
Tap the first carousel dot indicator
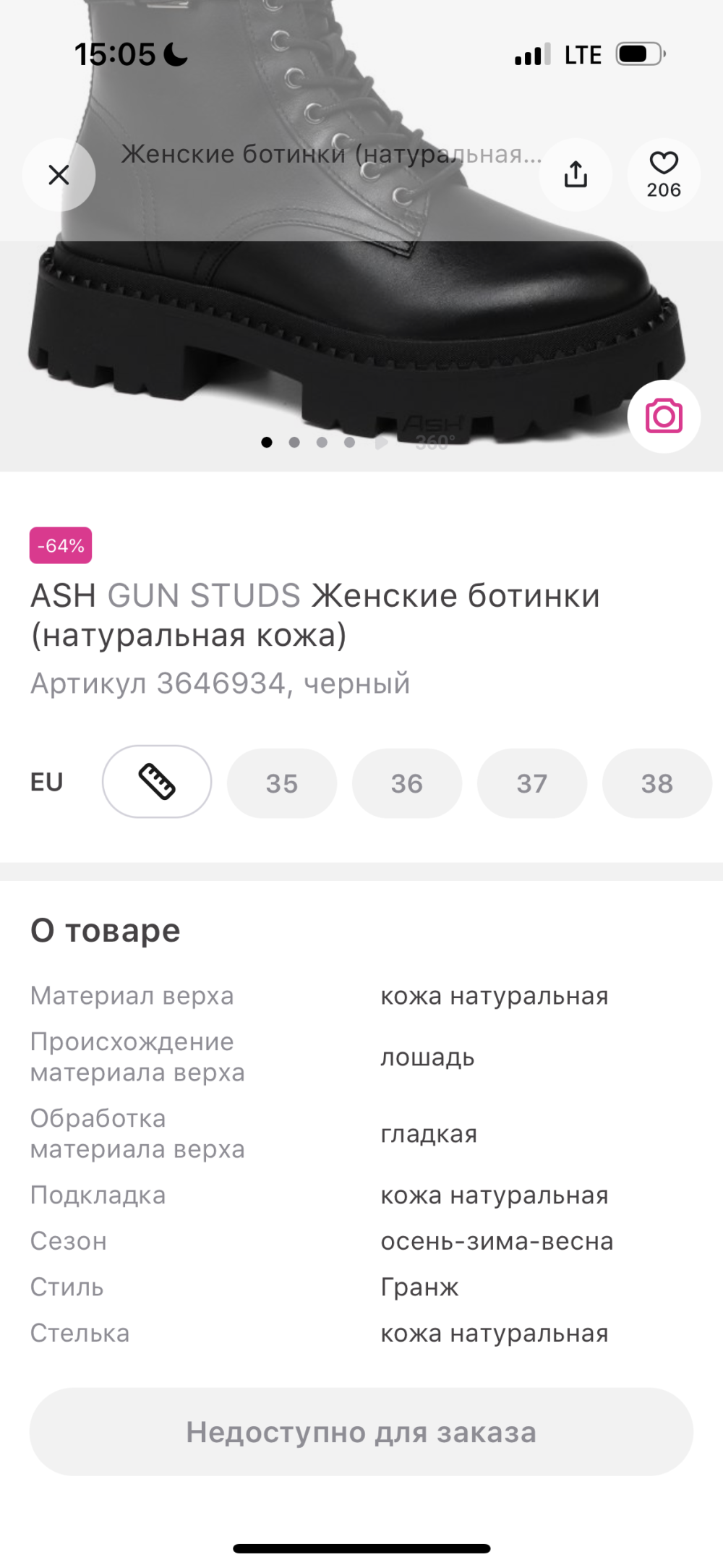click(x=268, y=442)
